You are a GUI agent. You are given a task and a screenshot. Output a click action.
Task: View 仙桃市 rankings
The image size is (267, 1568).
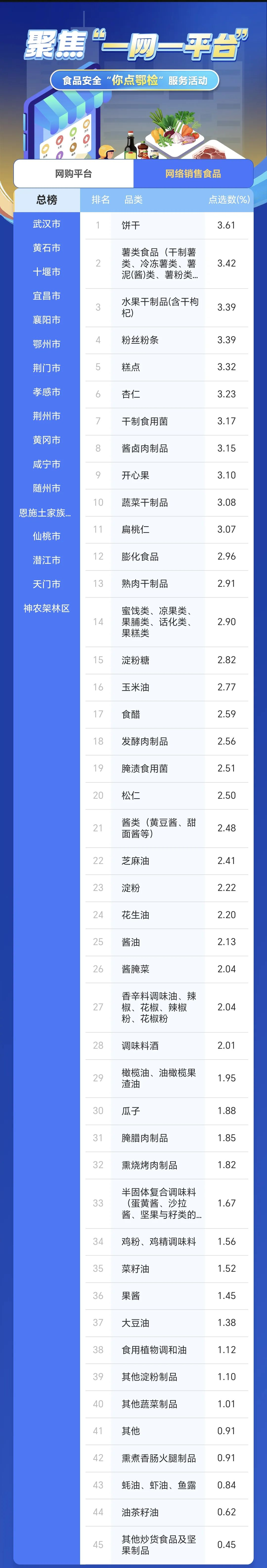pyautogui.click(x=47, y=536)
